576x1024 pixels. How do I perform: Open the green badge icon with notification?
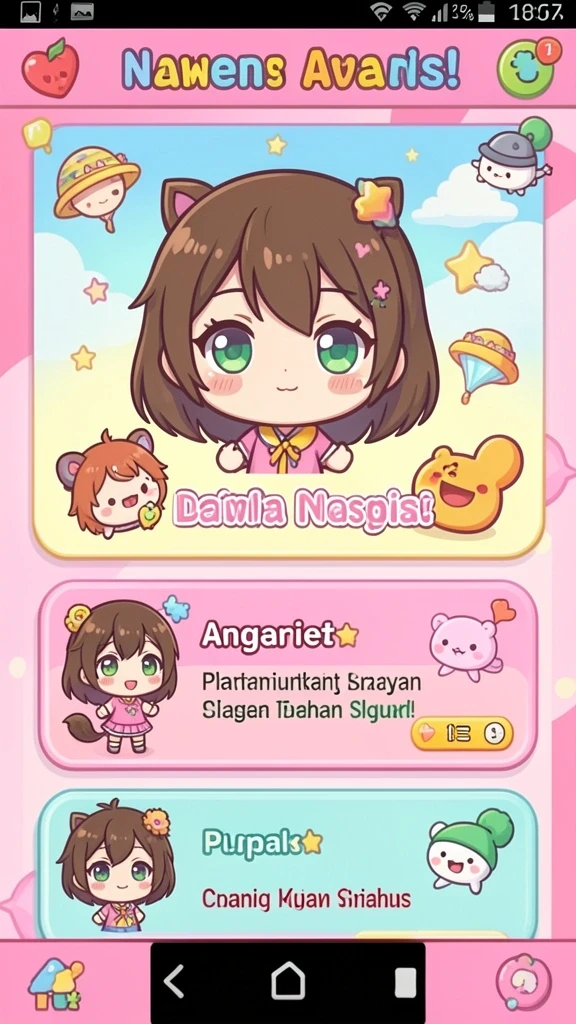528,68
